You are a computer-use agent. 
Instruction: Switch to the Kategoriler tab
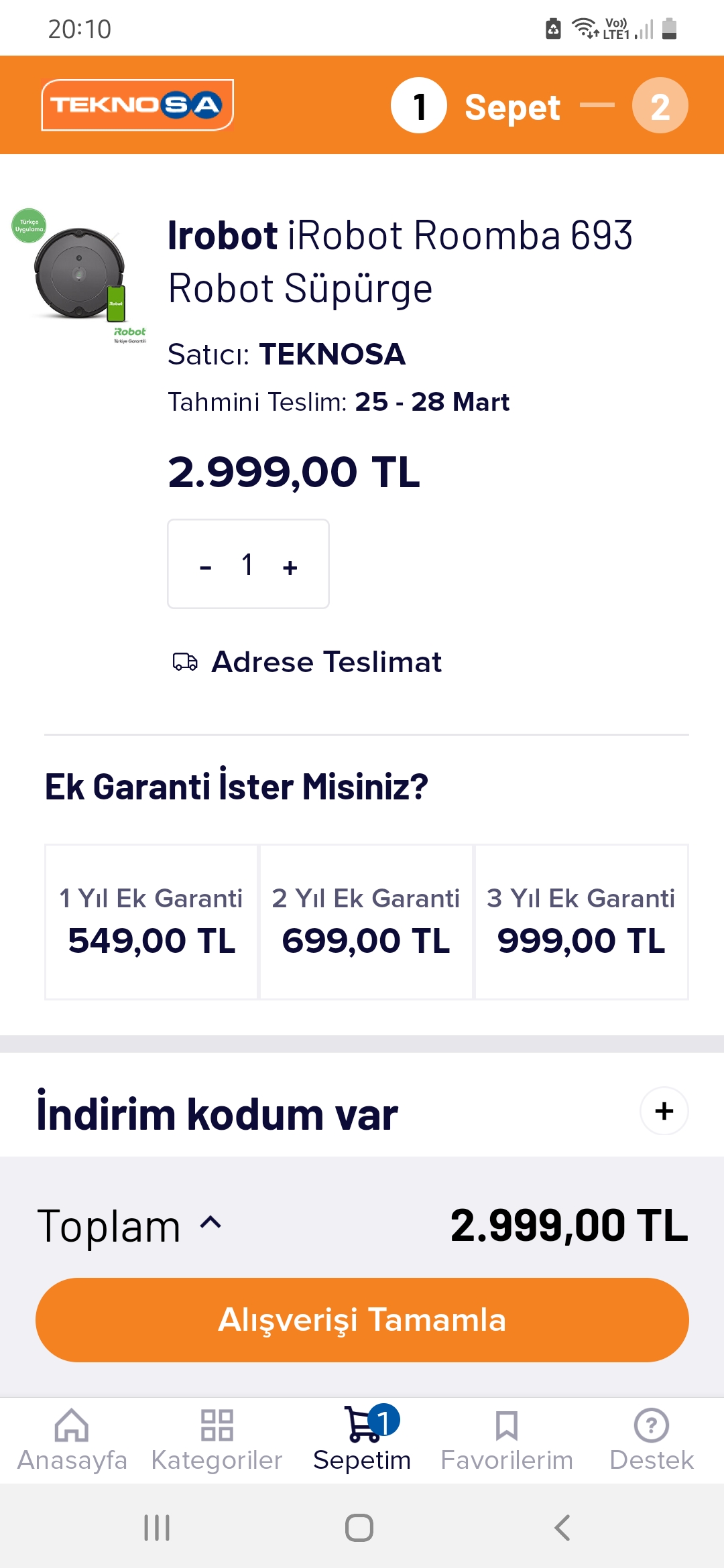click(217, 1440)
